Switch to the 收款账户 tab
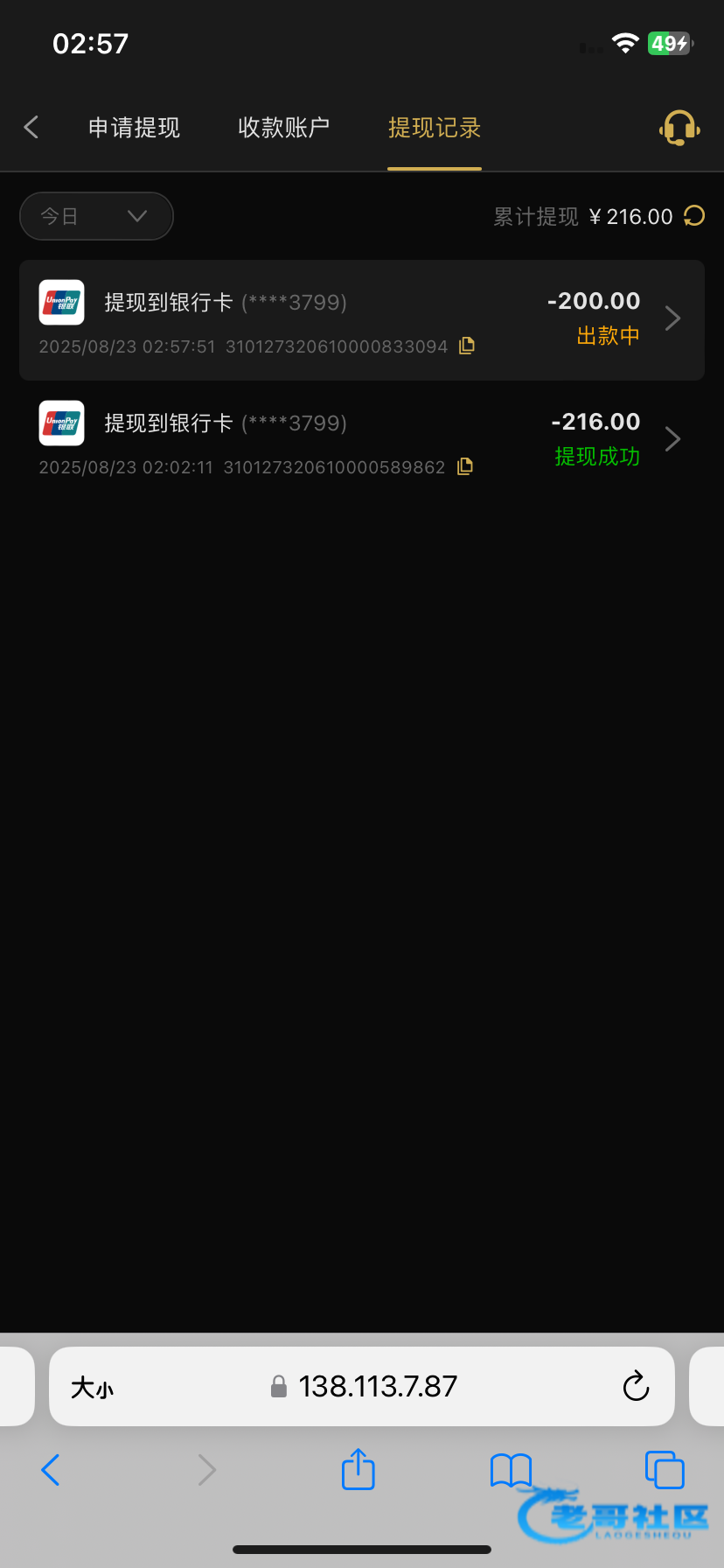Viewport: 724px width, 1568px height. 283,128
